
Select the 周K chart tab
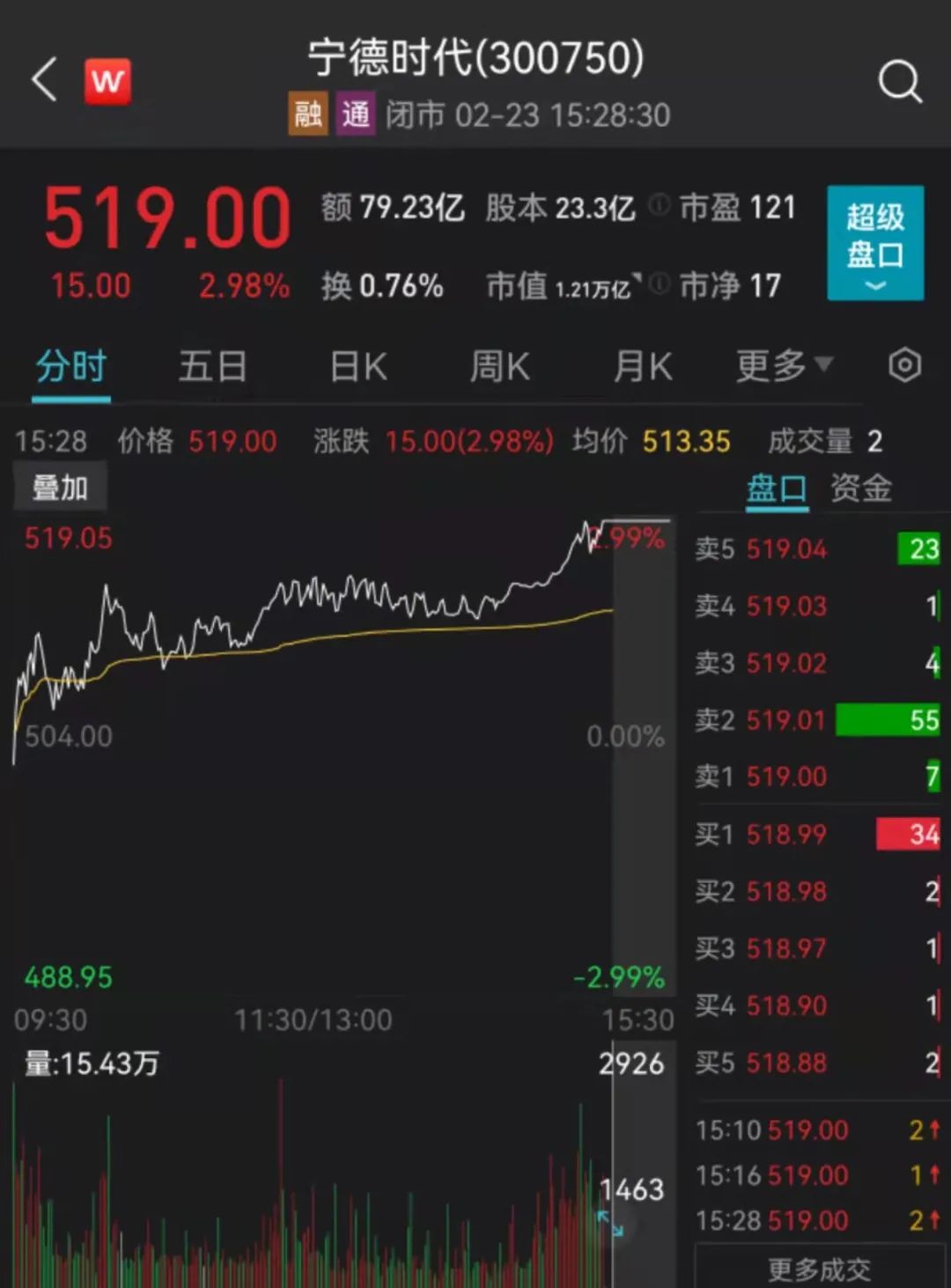point(499,366)
